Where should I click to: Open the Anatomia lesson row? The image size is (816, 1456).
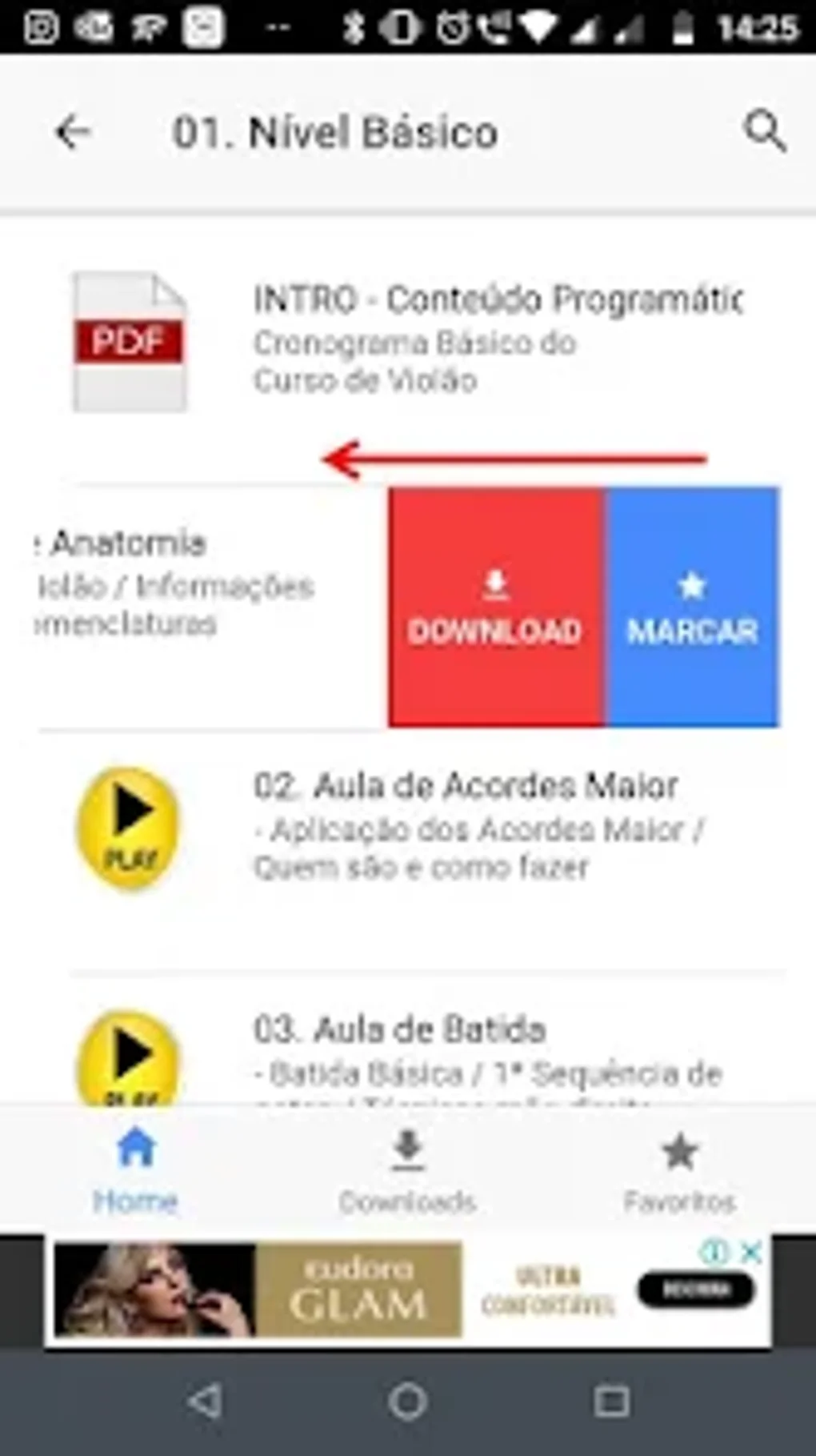click(x=176, y=583)
